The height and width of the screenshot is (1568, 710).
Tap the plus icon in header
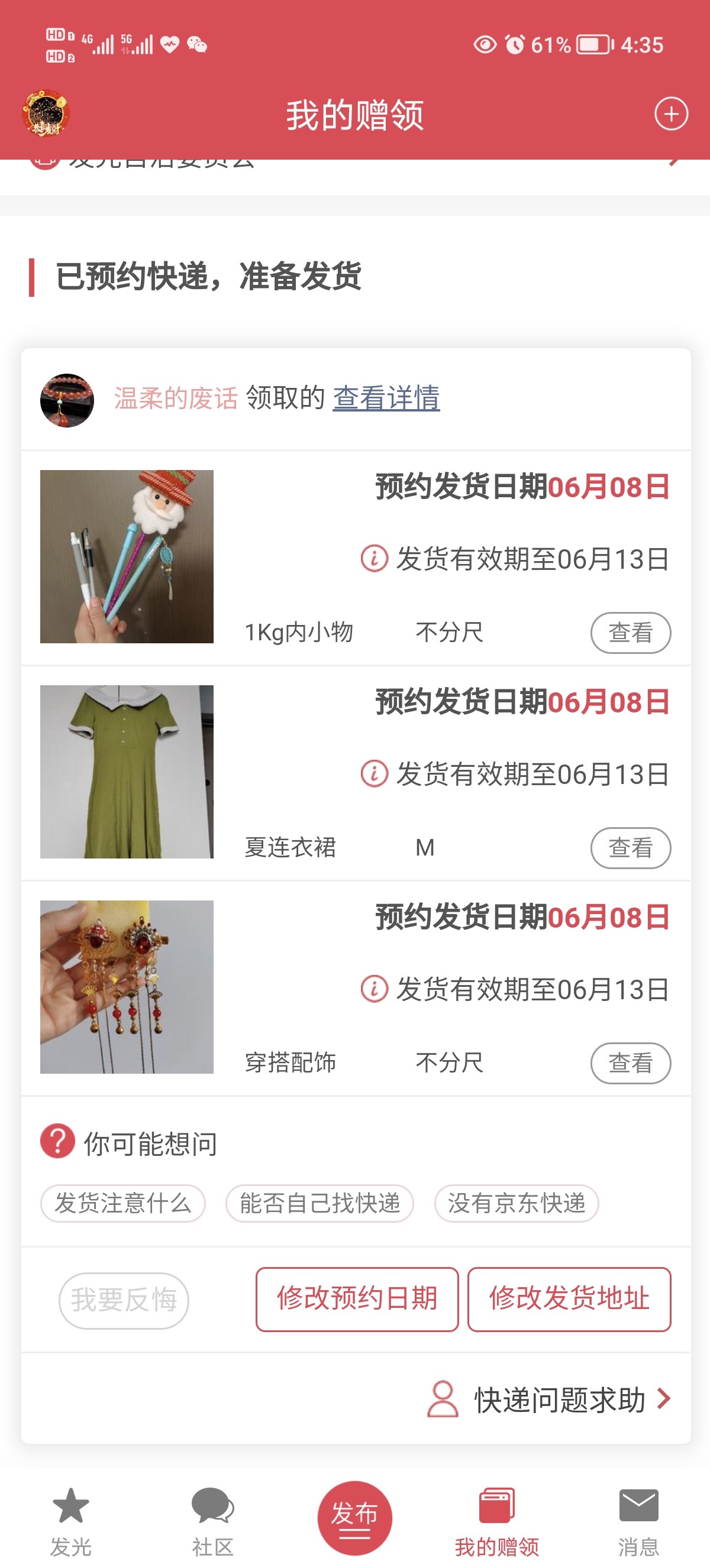coord(671,114)
